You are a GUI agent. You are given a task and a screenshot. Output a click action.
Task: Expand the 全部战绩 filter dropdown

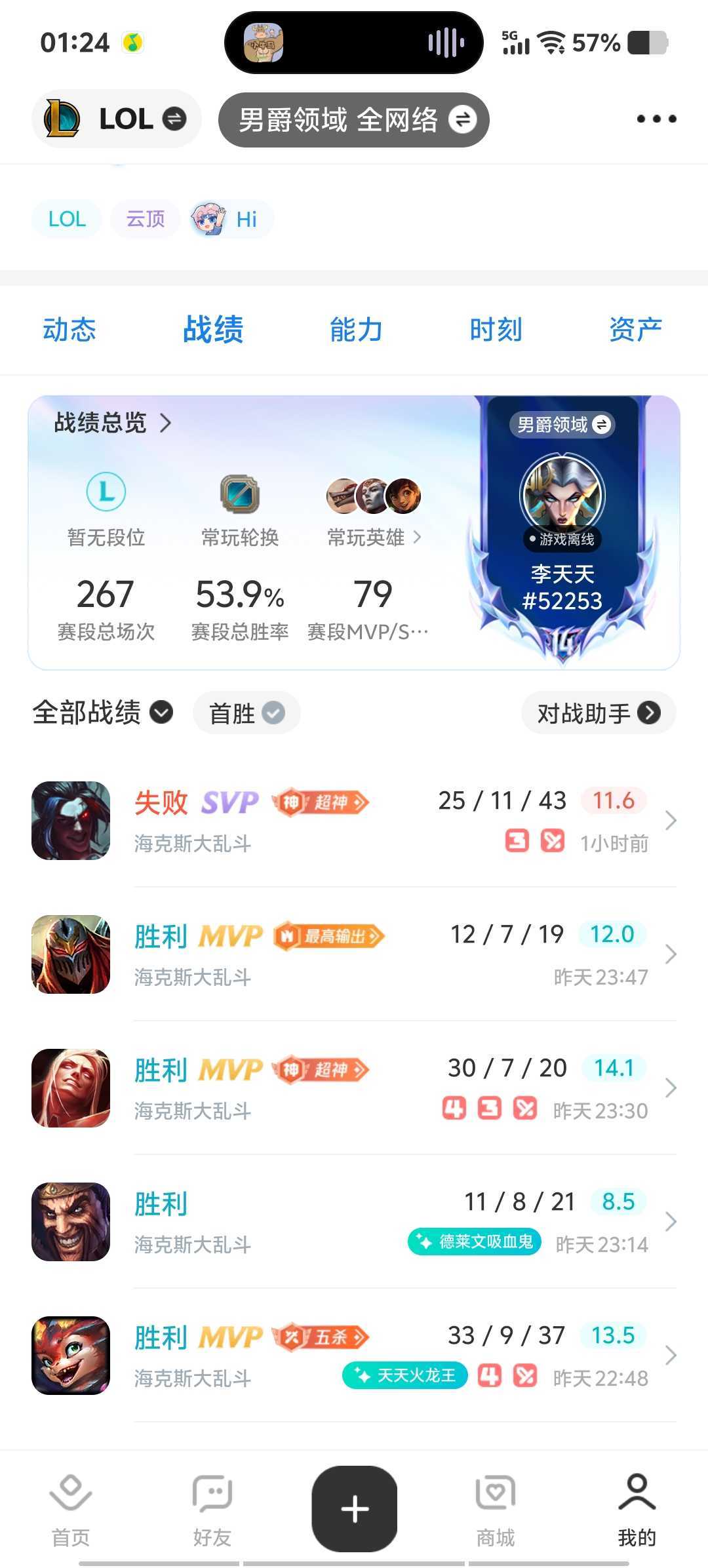[x=102, y=713]
